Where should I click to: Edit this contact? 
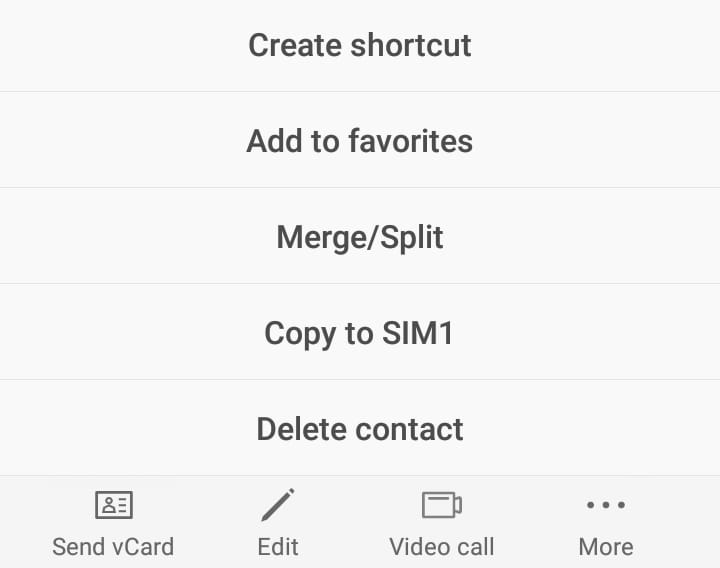click(278, 523)
